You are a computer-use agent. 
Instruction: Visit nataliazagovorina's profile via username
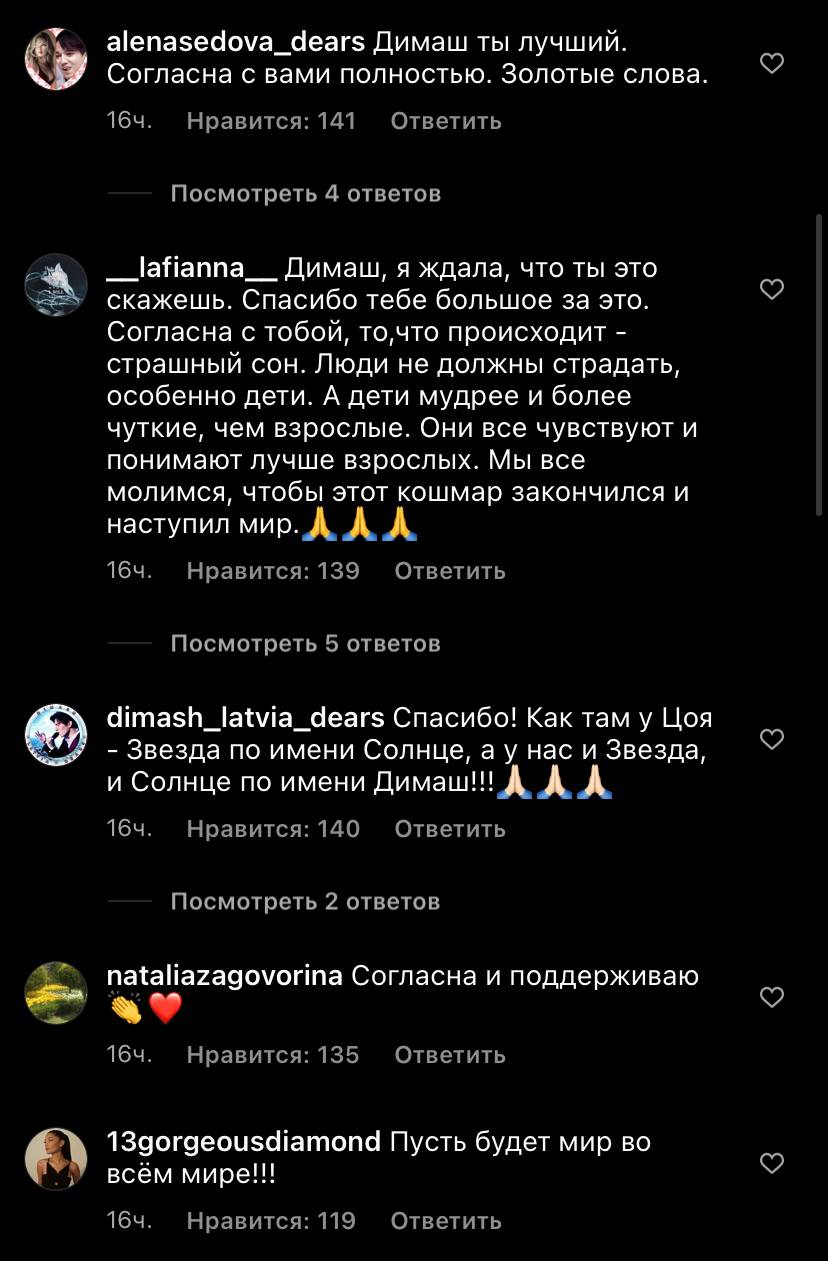pos(225,976)
